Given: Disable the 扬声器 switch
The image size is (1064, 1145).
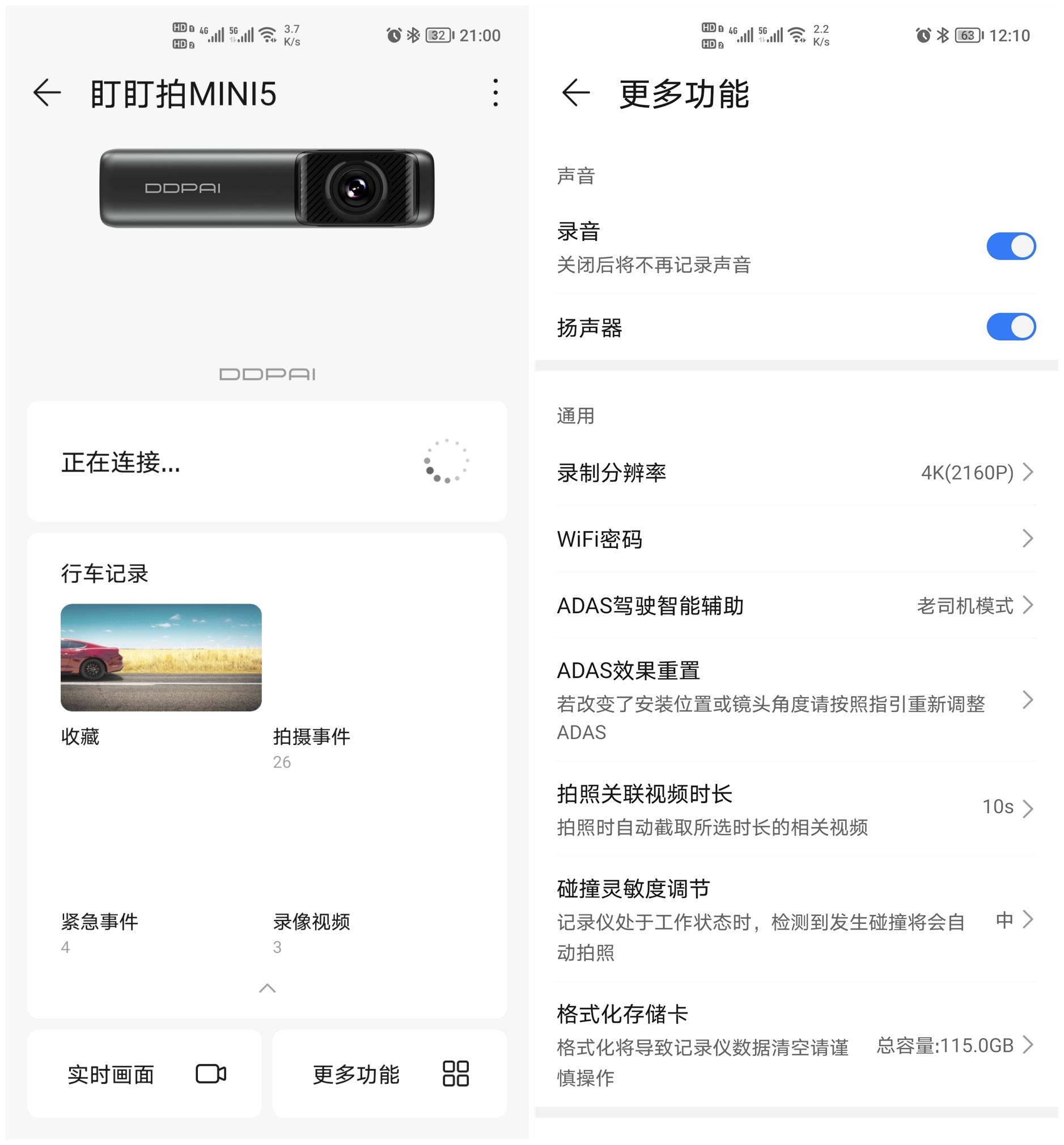Looking at the screenshot, I should [1011, 327].
